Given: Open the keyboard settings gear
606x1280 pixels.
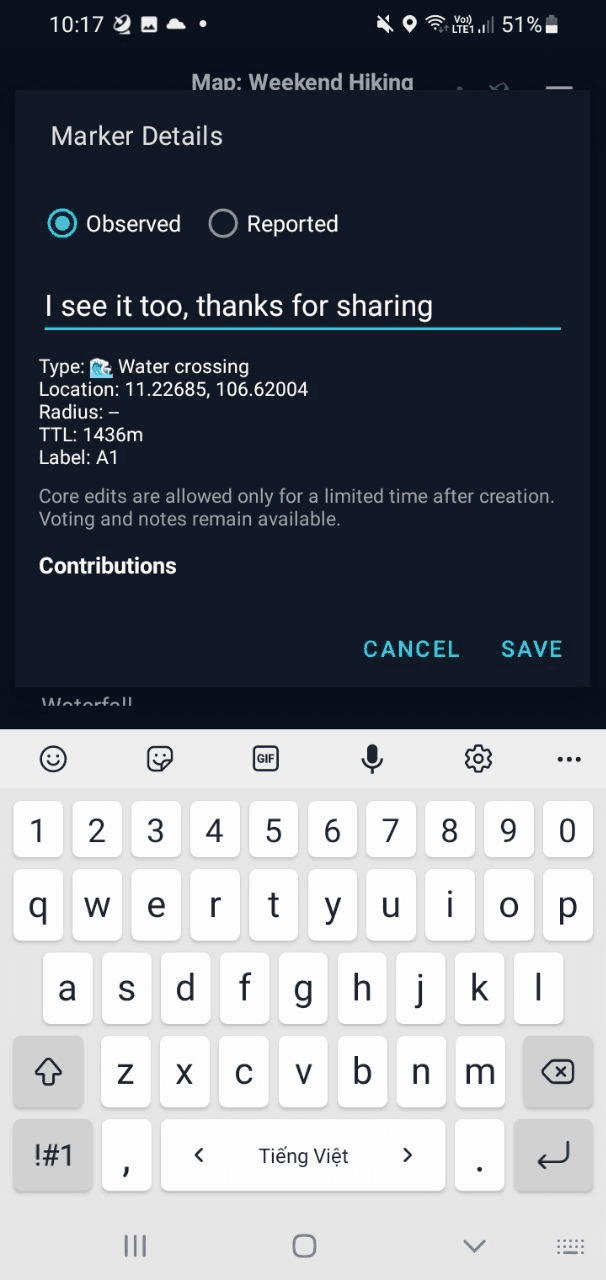Looking at the screenshot, I should point(479,759).
